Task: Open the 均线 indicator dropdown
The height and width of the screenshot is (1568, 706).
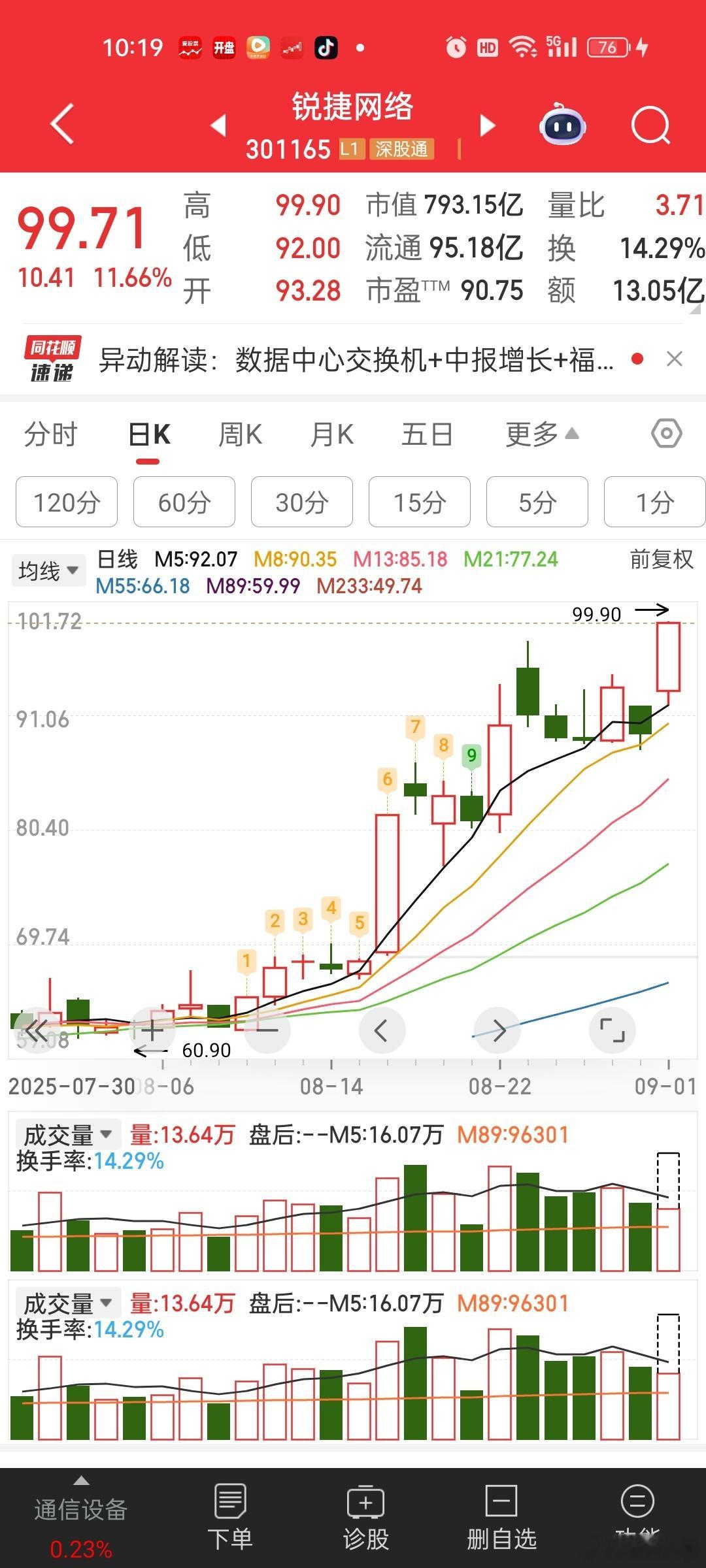Action: (x=49, y=571)
